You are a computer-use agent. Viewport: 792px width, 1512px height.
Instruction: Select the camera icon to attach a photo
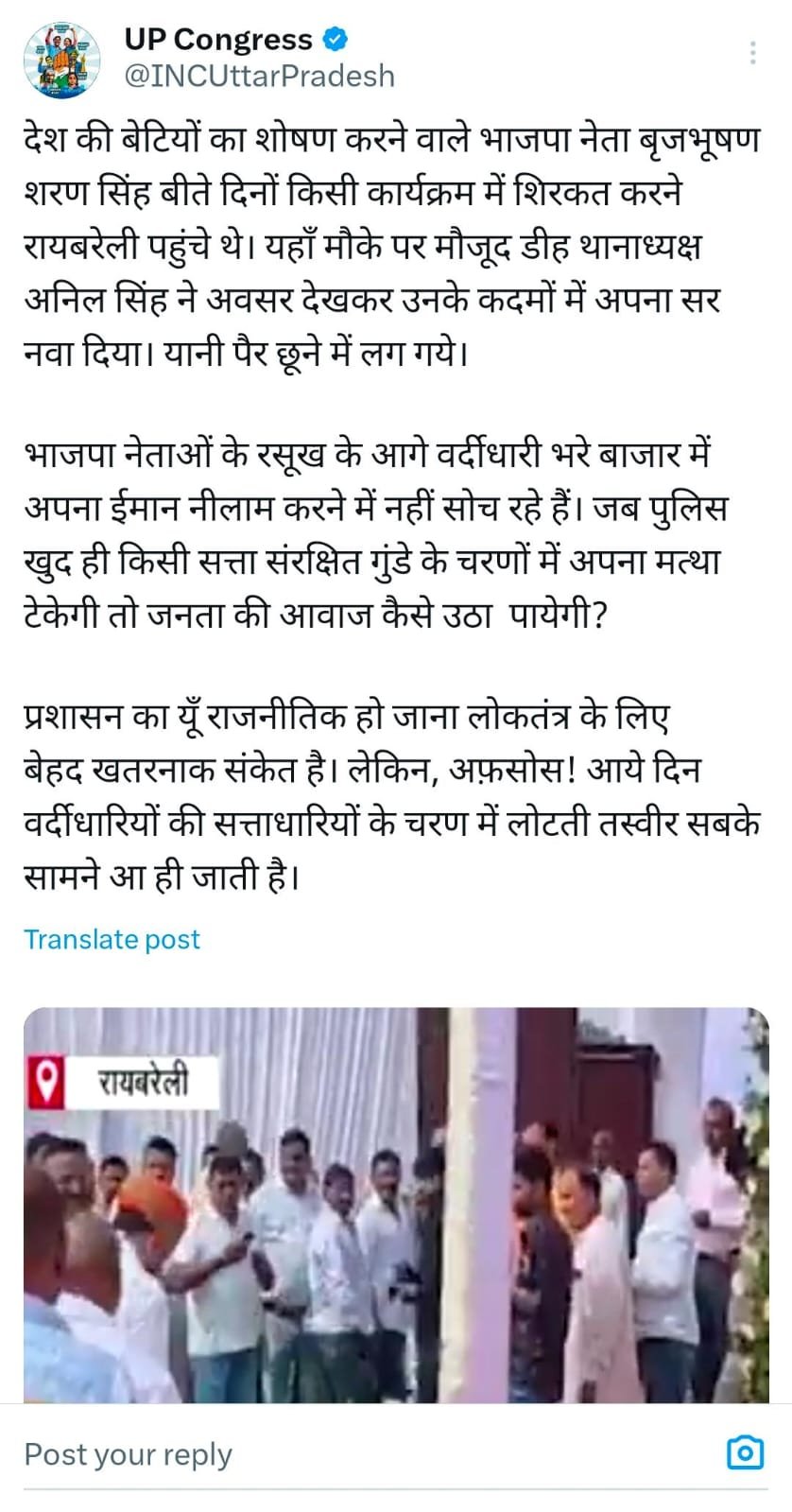pos(746,1453)
